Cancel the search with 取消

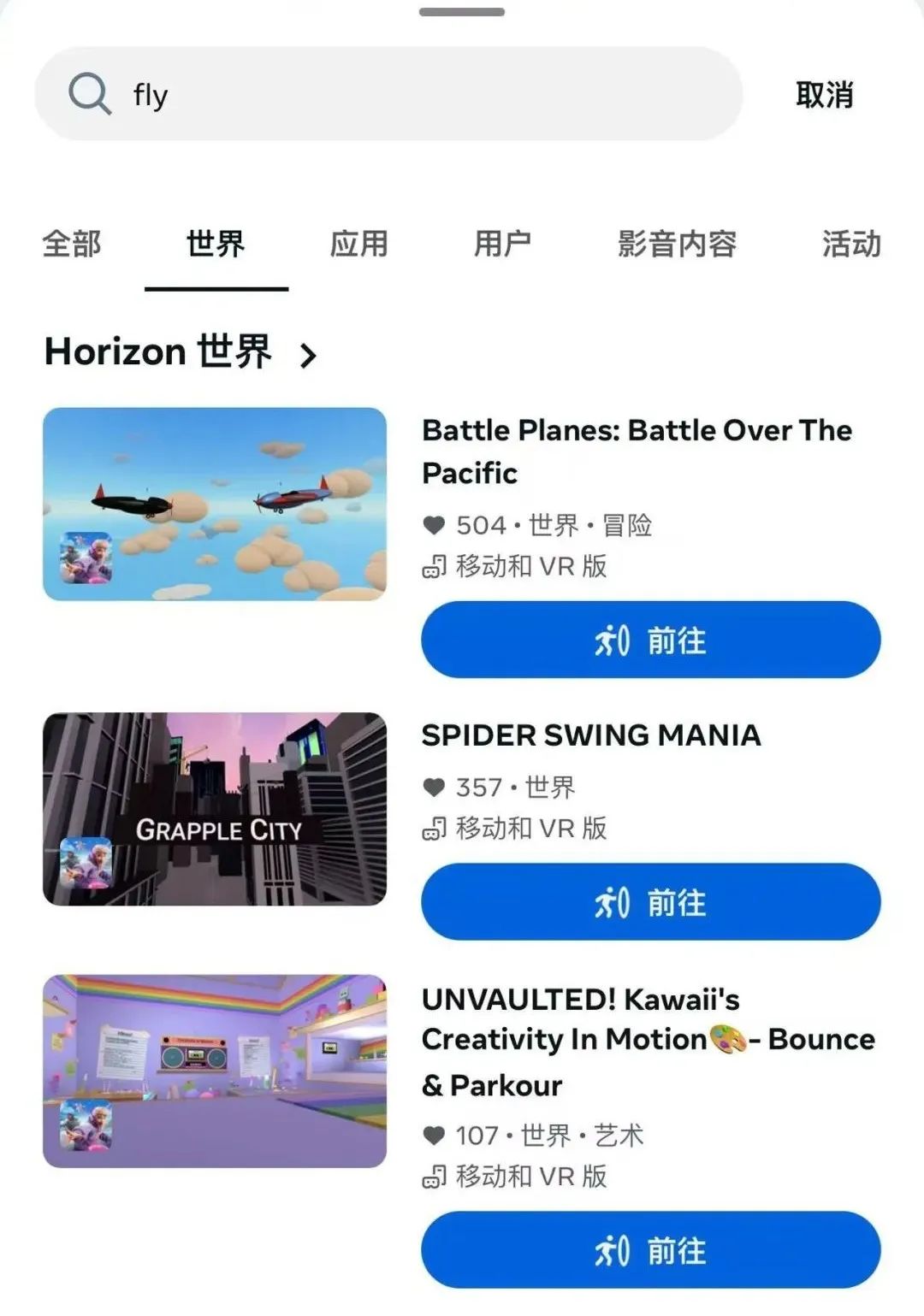point(824,95)
